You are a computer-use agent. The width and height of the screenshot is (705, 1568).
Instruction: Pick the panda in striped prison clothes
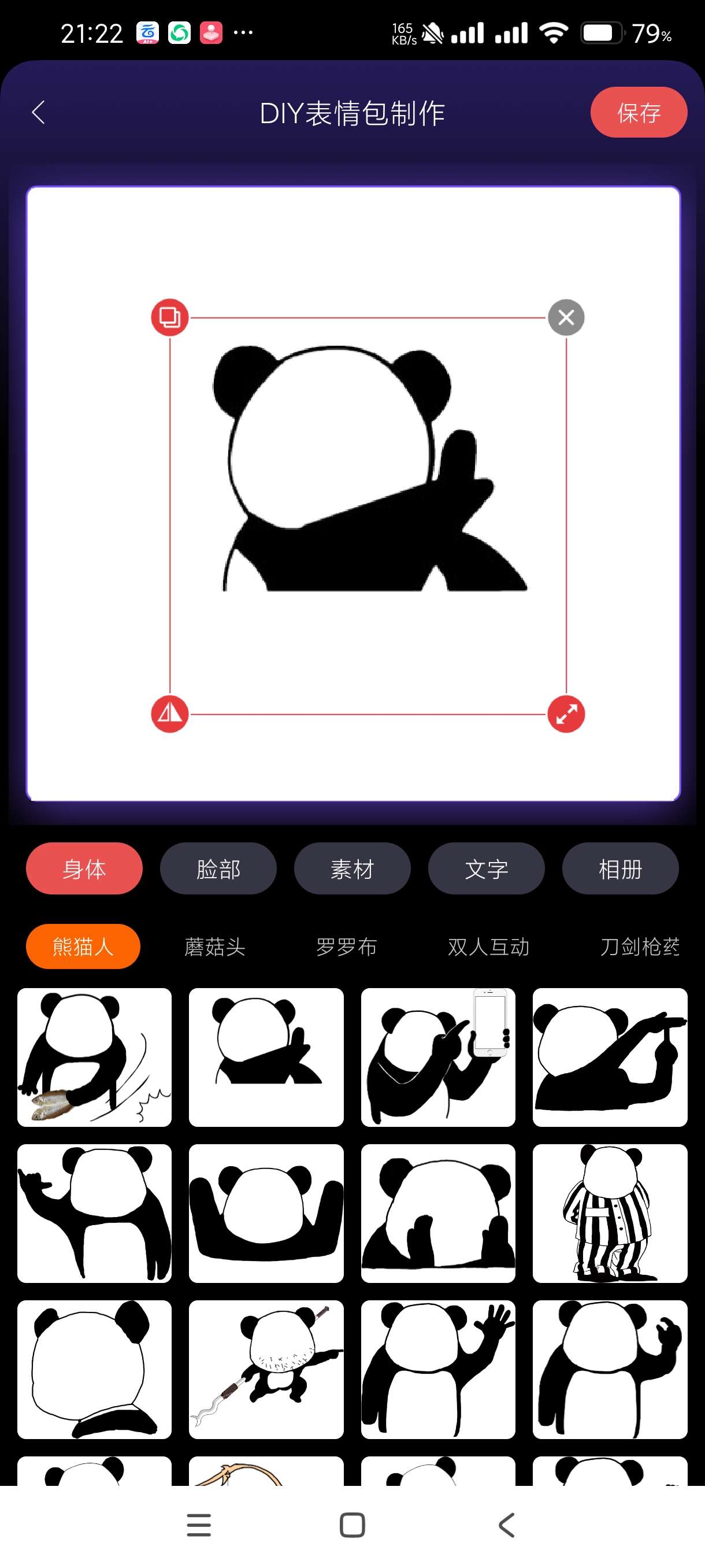click(x=610, y=1213)
